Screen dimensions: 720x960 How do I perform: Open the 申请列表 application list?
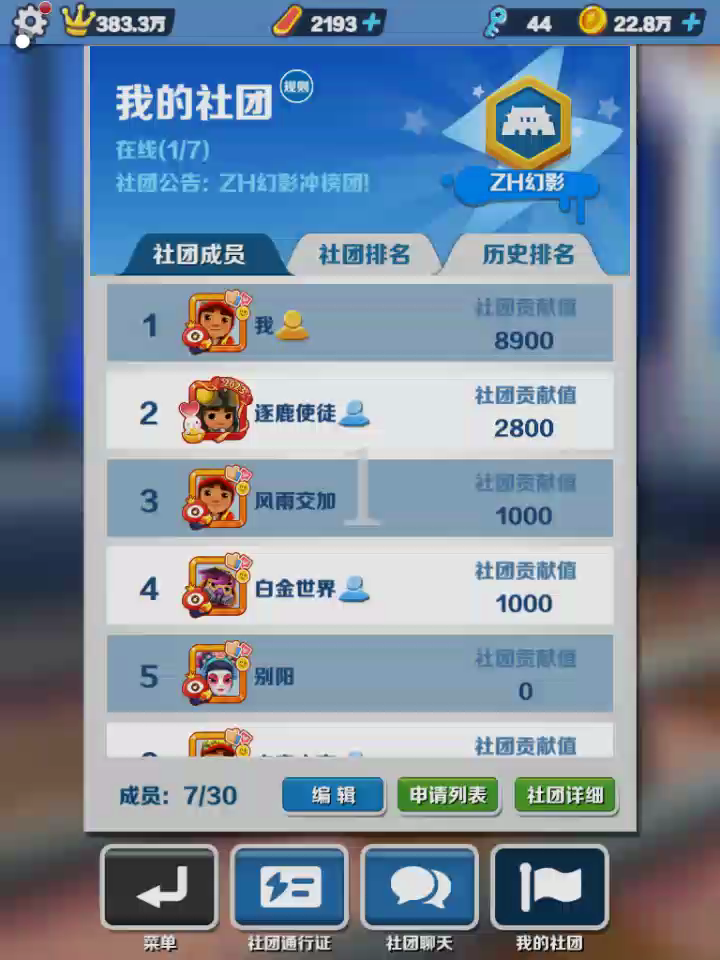(448, 796)
